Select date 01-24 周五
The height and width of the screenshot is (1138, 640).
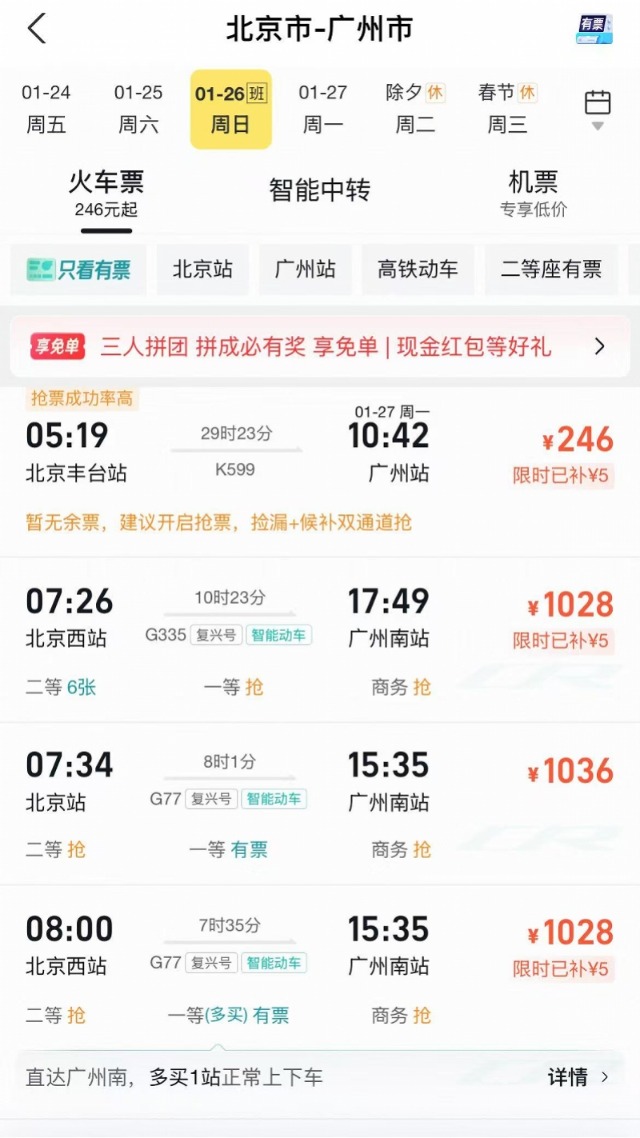[46, 108]
